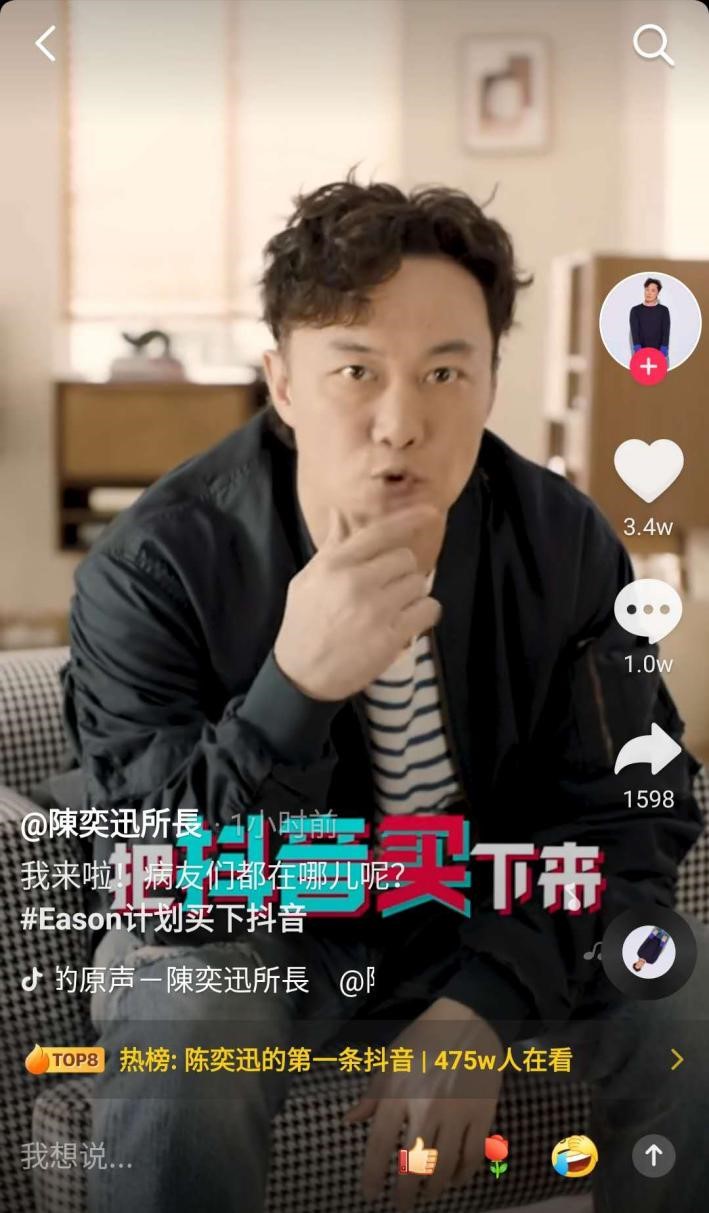Follow creator with the red plus badge
Viewport: 709px width, 1213px height.
pos(648,367)
